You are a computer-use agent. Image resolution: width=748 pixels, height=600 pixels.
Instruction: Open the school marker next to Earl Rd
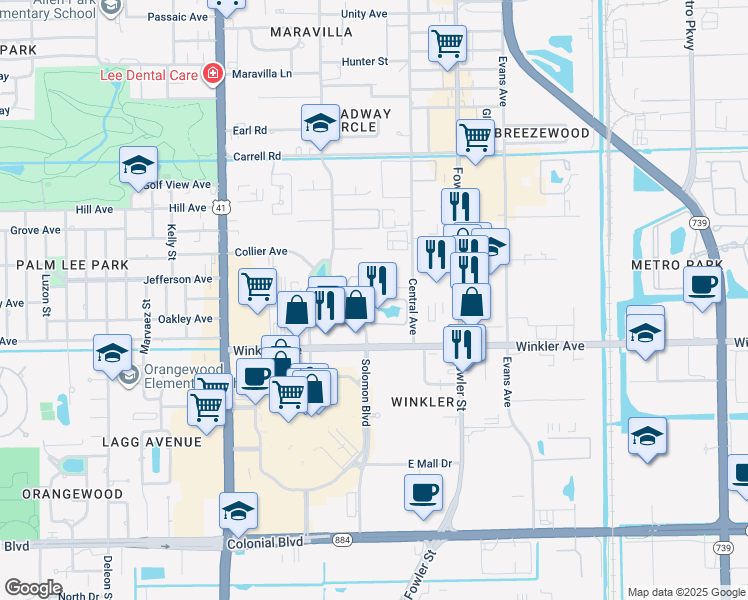321,123
